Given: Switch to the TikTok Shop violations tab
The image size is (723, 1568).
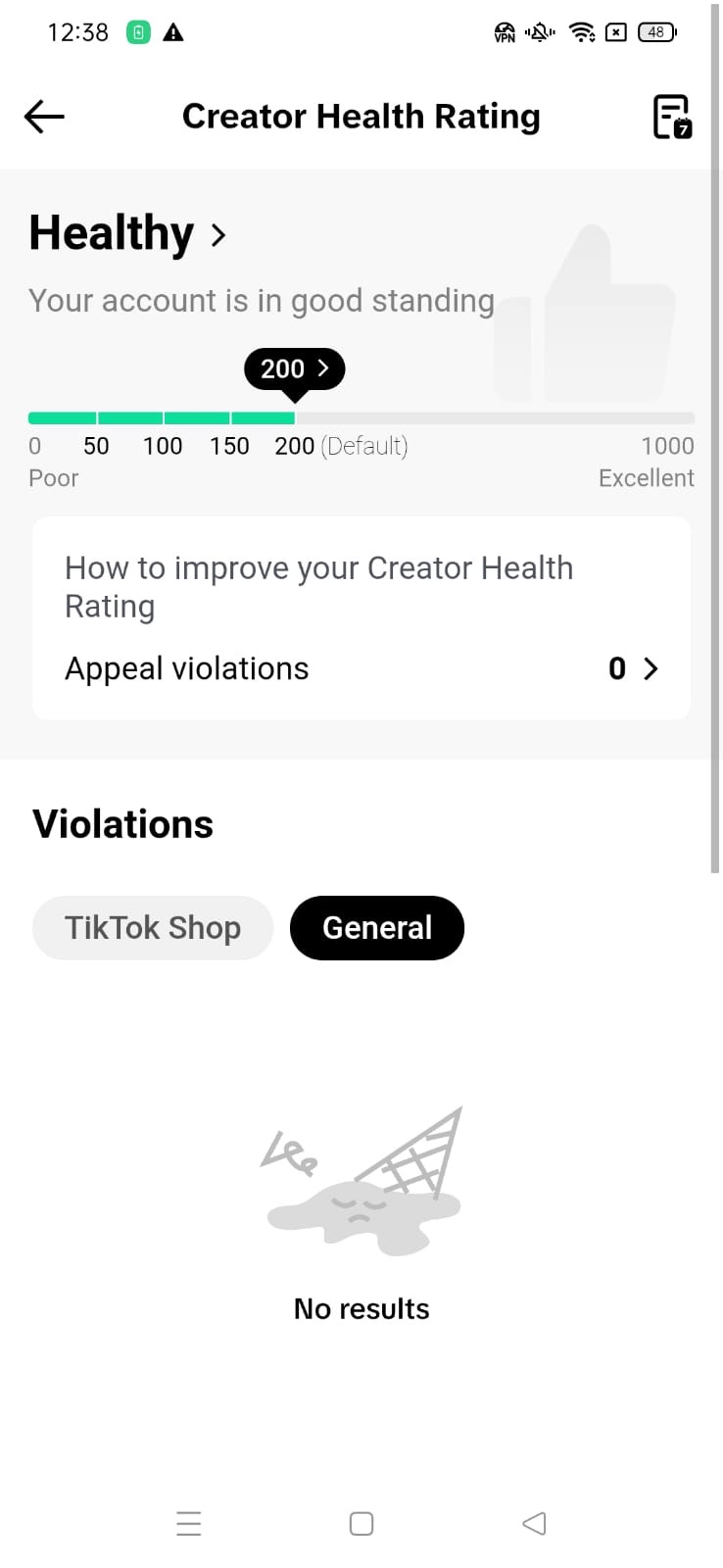Looking at the screenshot, I should point(153,927).
